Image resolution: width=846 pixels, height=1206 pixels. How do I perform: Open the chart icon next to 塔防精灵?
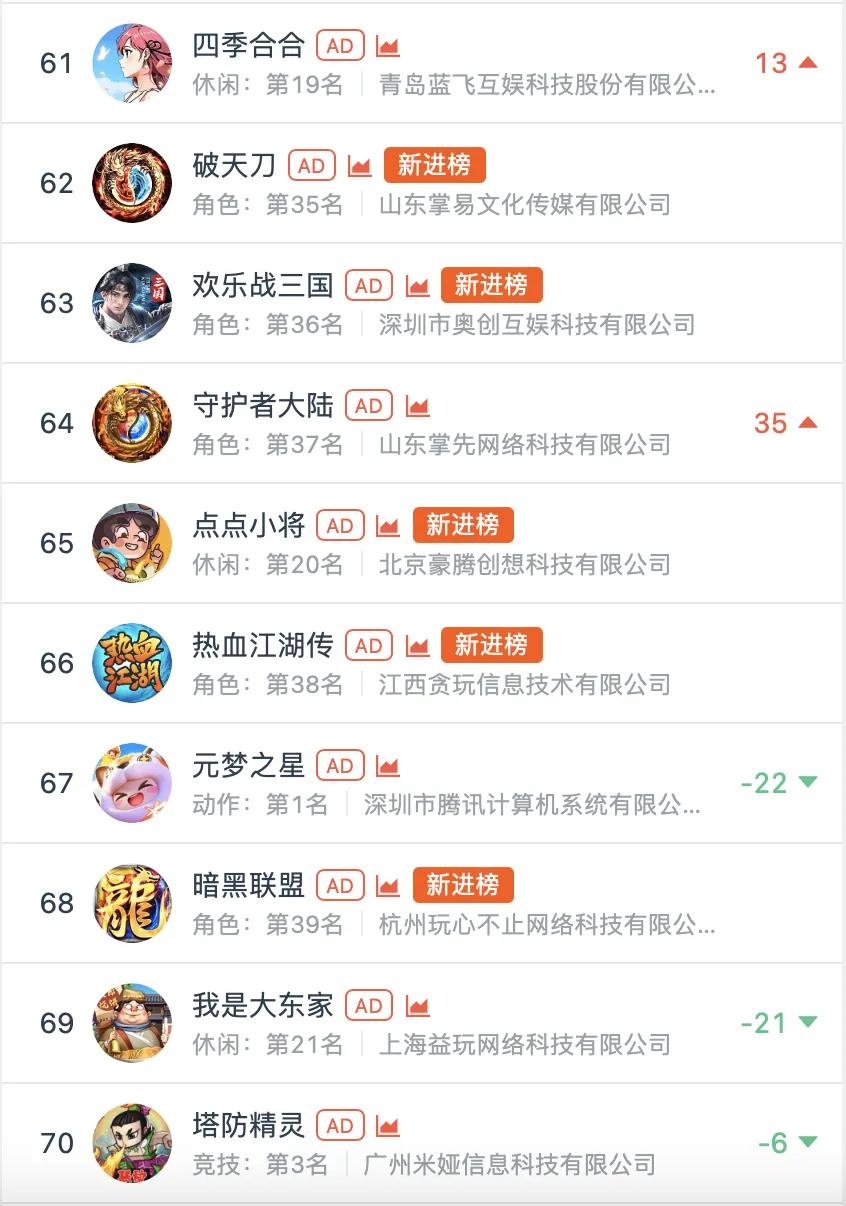coord(387,1127)
